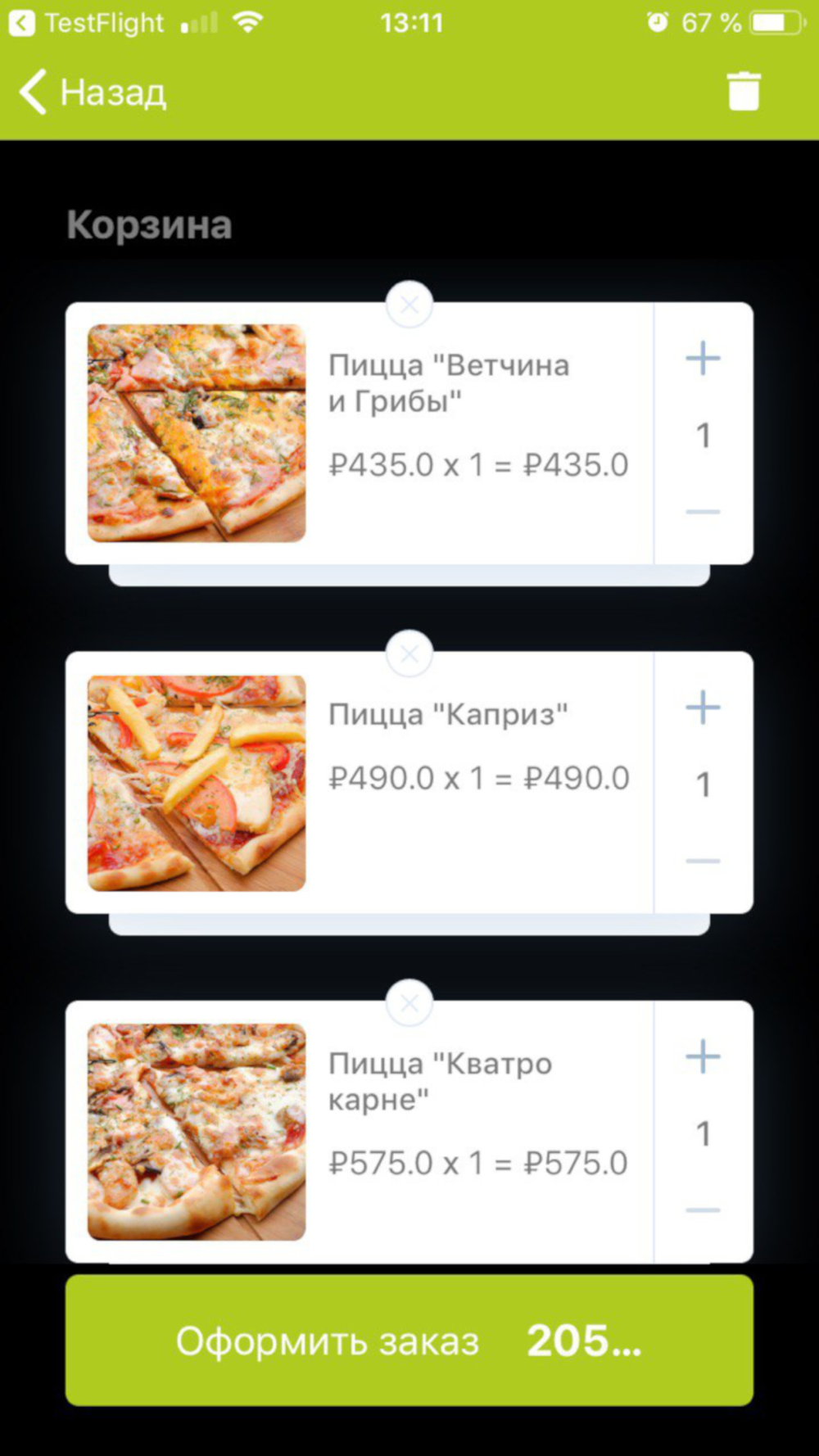Decrease quantity of Пицца "Ветчина и Грибы"
This screenshot has height=1456, width=819.
coord(703,512)
